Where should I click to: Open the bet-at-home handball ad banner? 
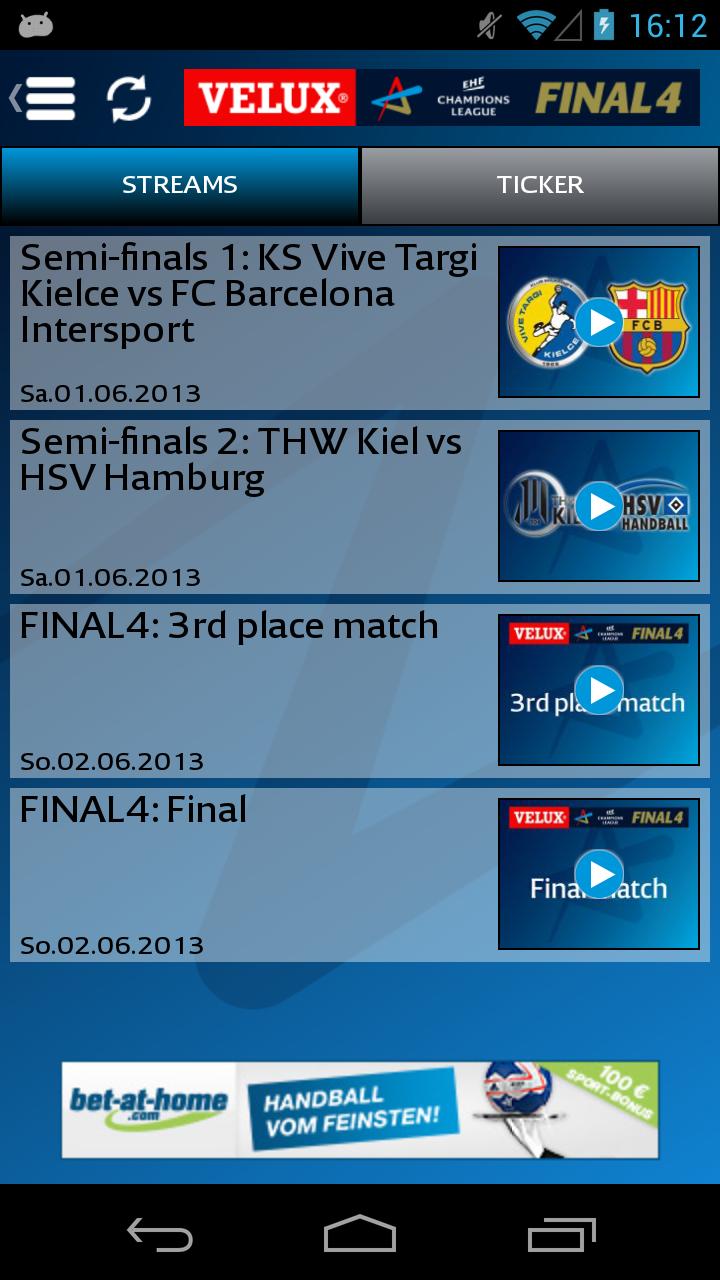360,1109
